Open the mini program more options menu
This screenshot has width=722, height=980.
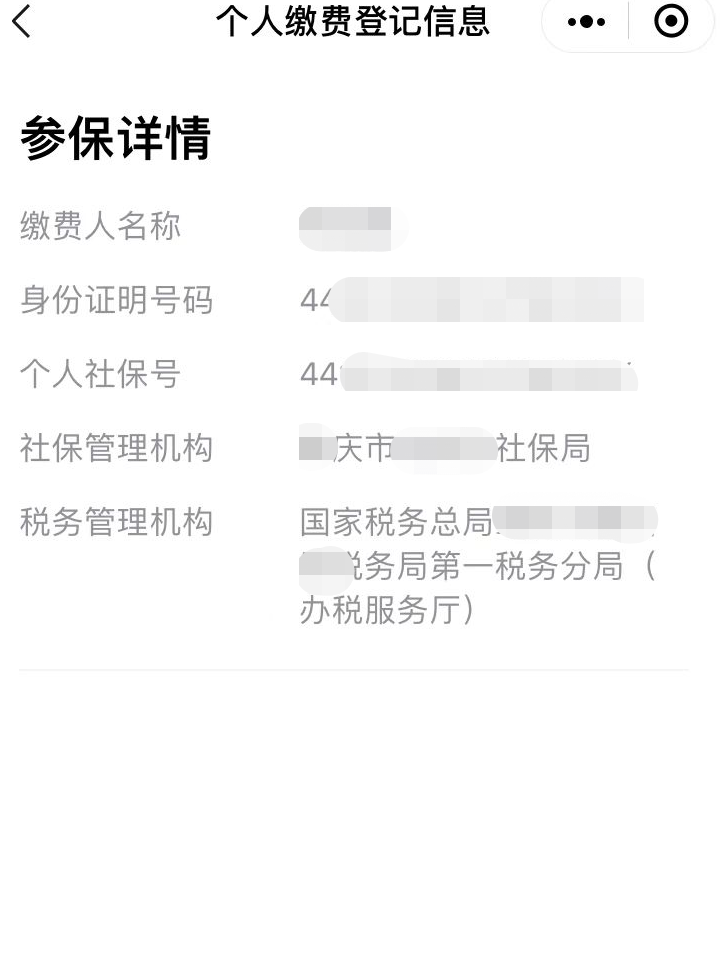(x=586, y=21)
